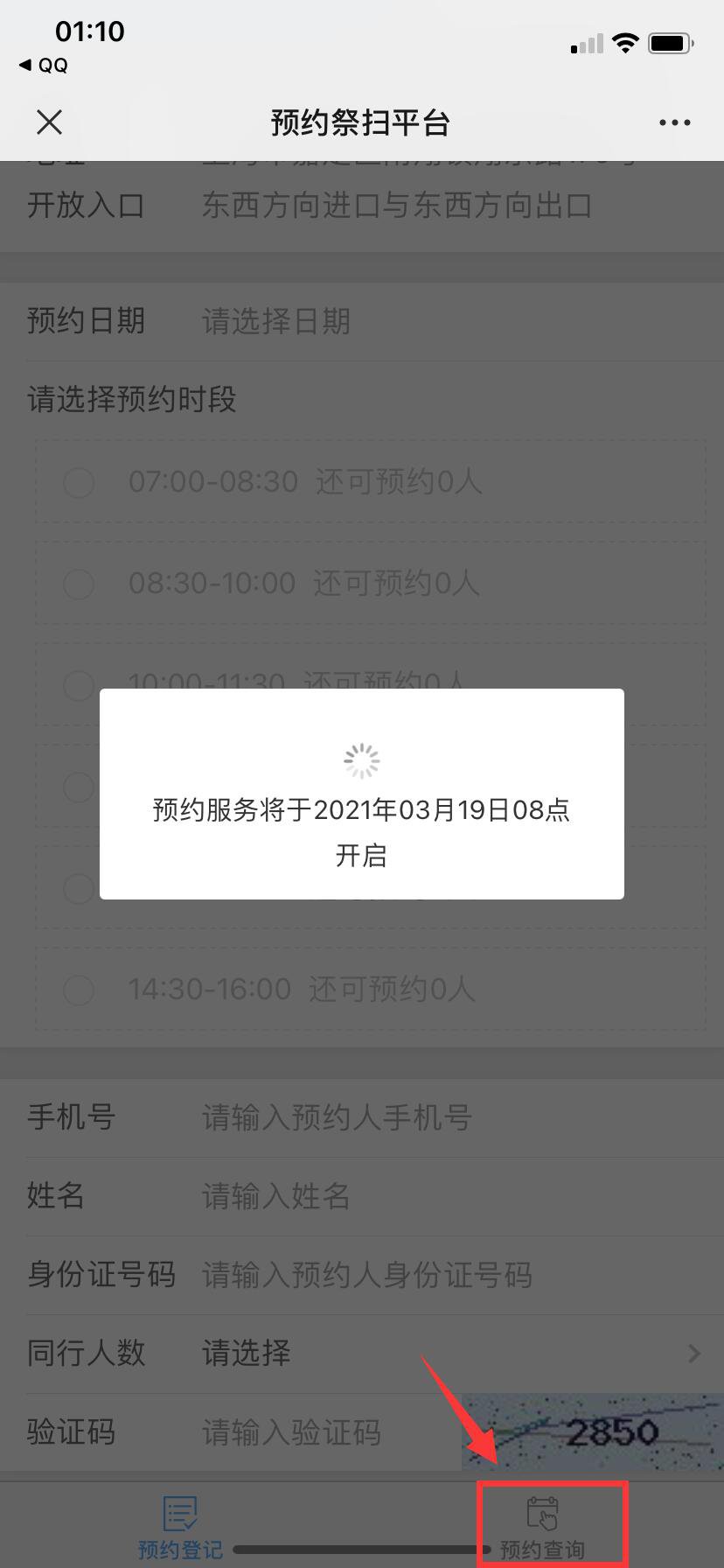Select the 预约登记 list icon
Viewport: 724px width, 1568px height.
179,1513
